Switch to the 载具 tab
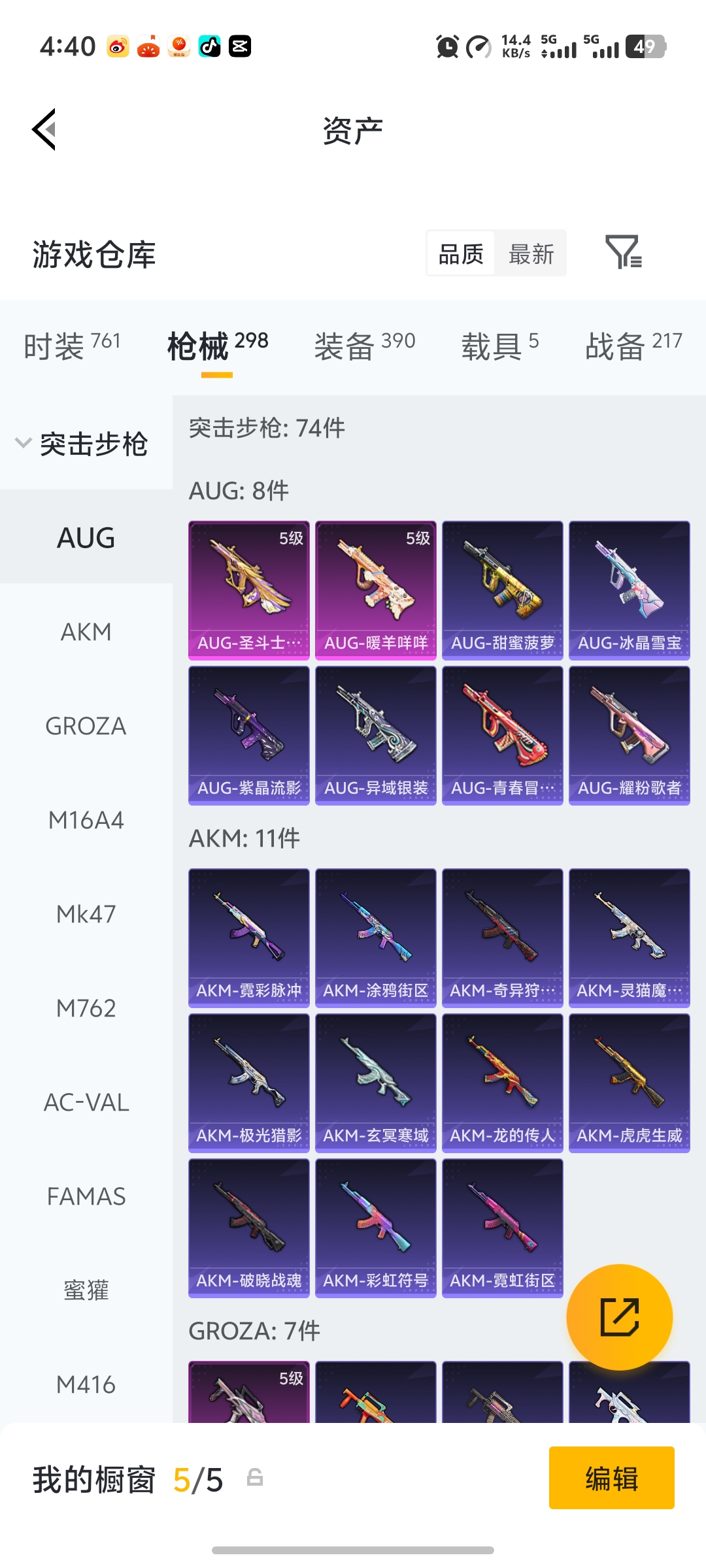This screenshot has height=1568, width=706. pyautogui.click(x=500, y=345)
